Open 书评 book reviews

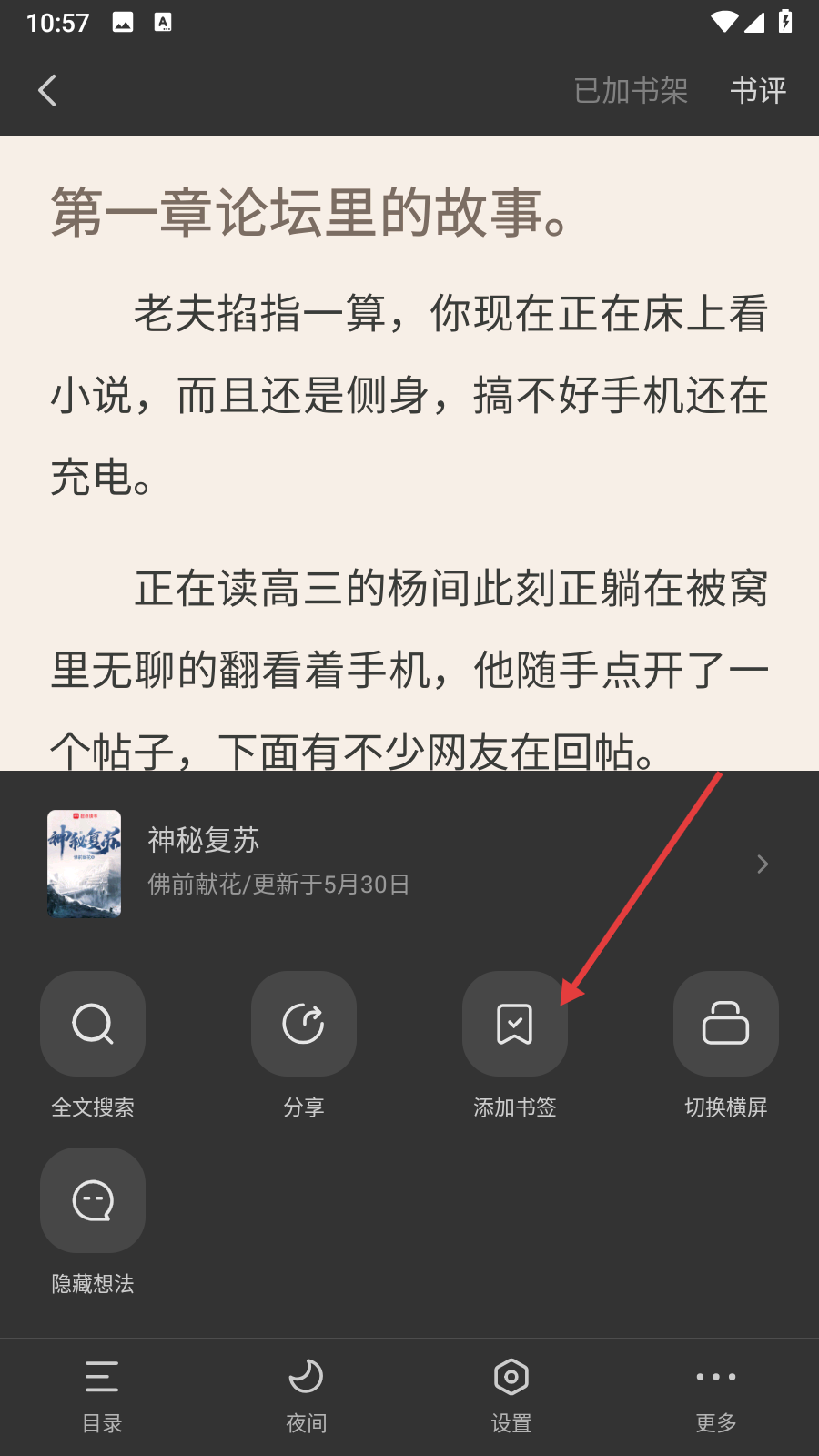[757, 90]
